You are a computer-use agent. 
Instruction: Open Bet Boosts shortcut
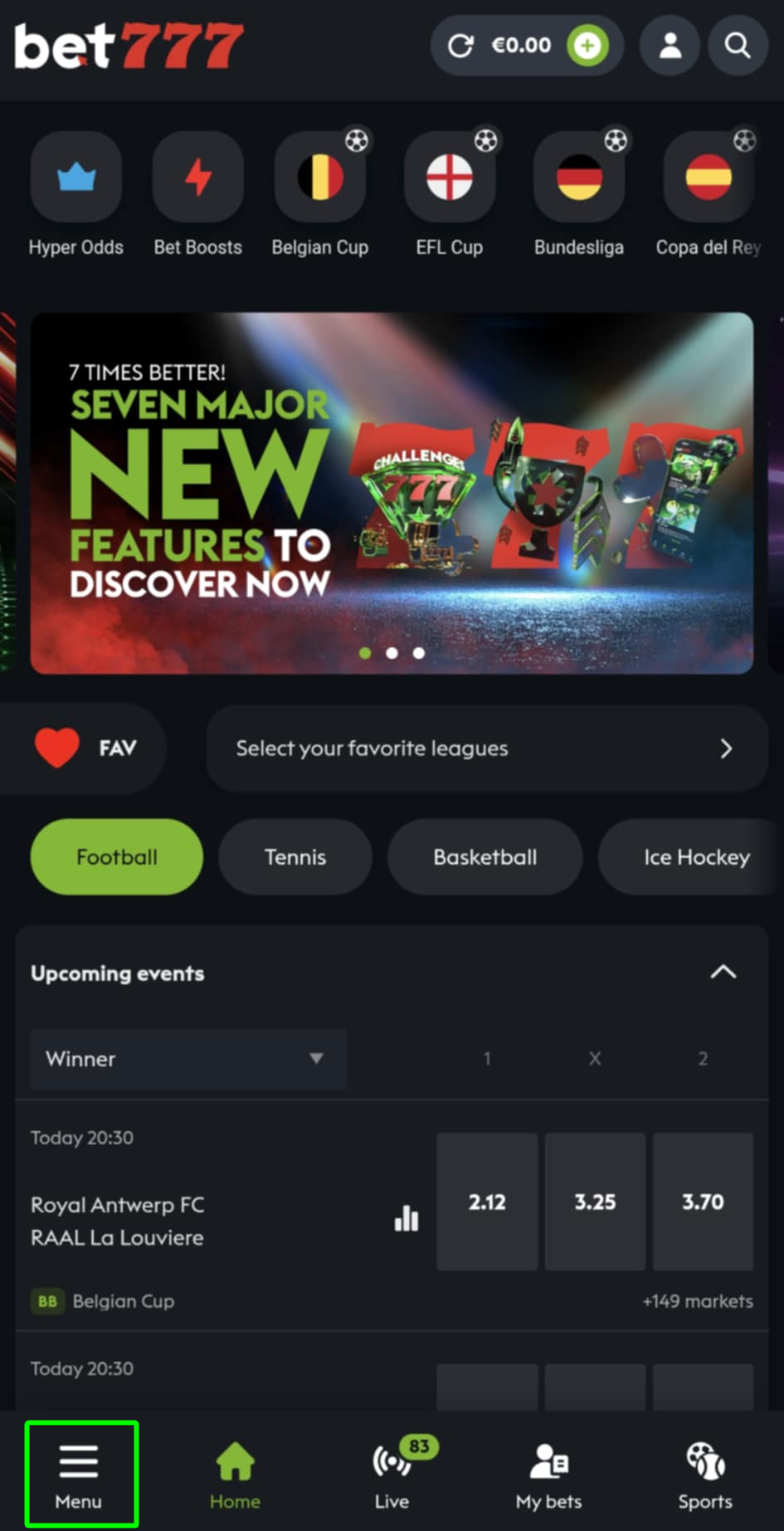(x=198, y=178)
